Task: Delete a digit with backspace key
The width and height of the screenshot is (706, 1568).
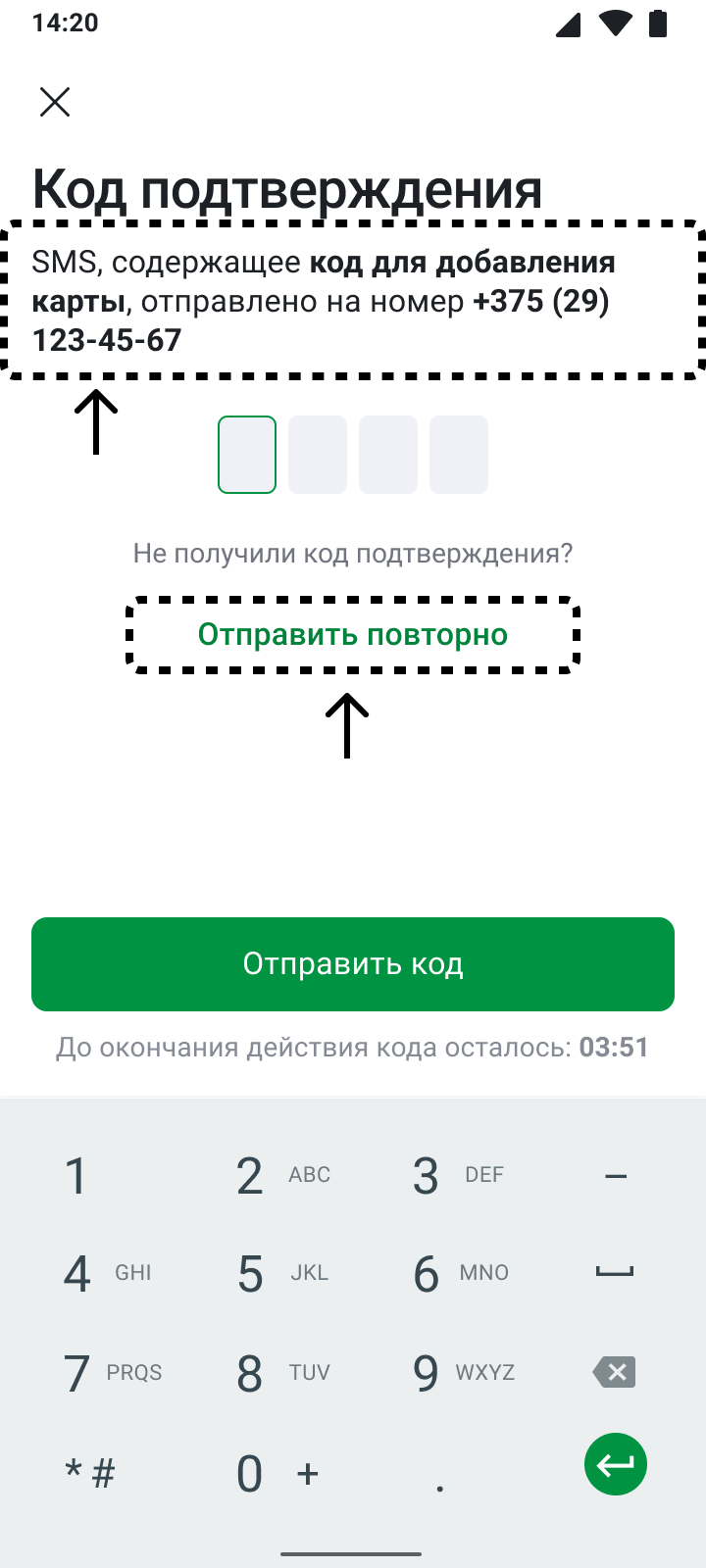Action: click(x=615, y=1372)
